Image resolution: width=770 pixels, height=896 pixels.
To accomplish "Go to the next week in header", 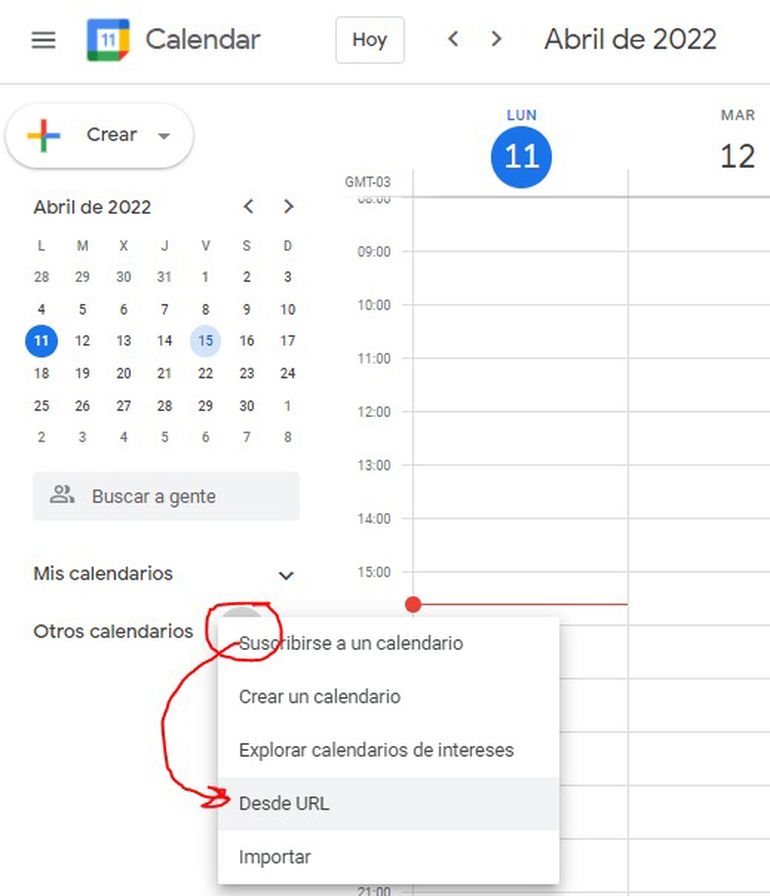I will point(496,40).
